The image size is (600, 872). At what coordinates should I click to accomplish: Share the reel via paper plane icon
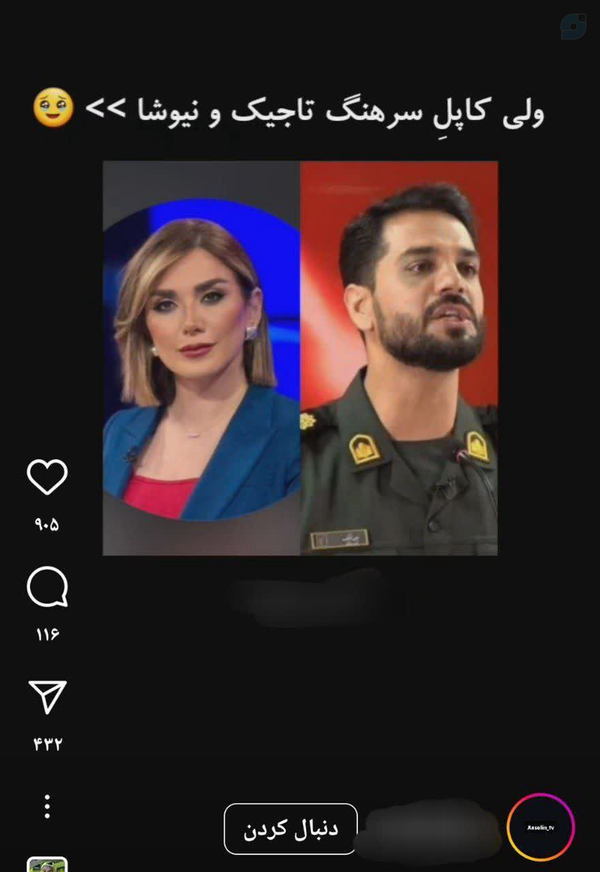pos(47,696)
